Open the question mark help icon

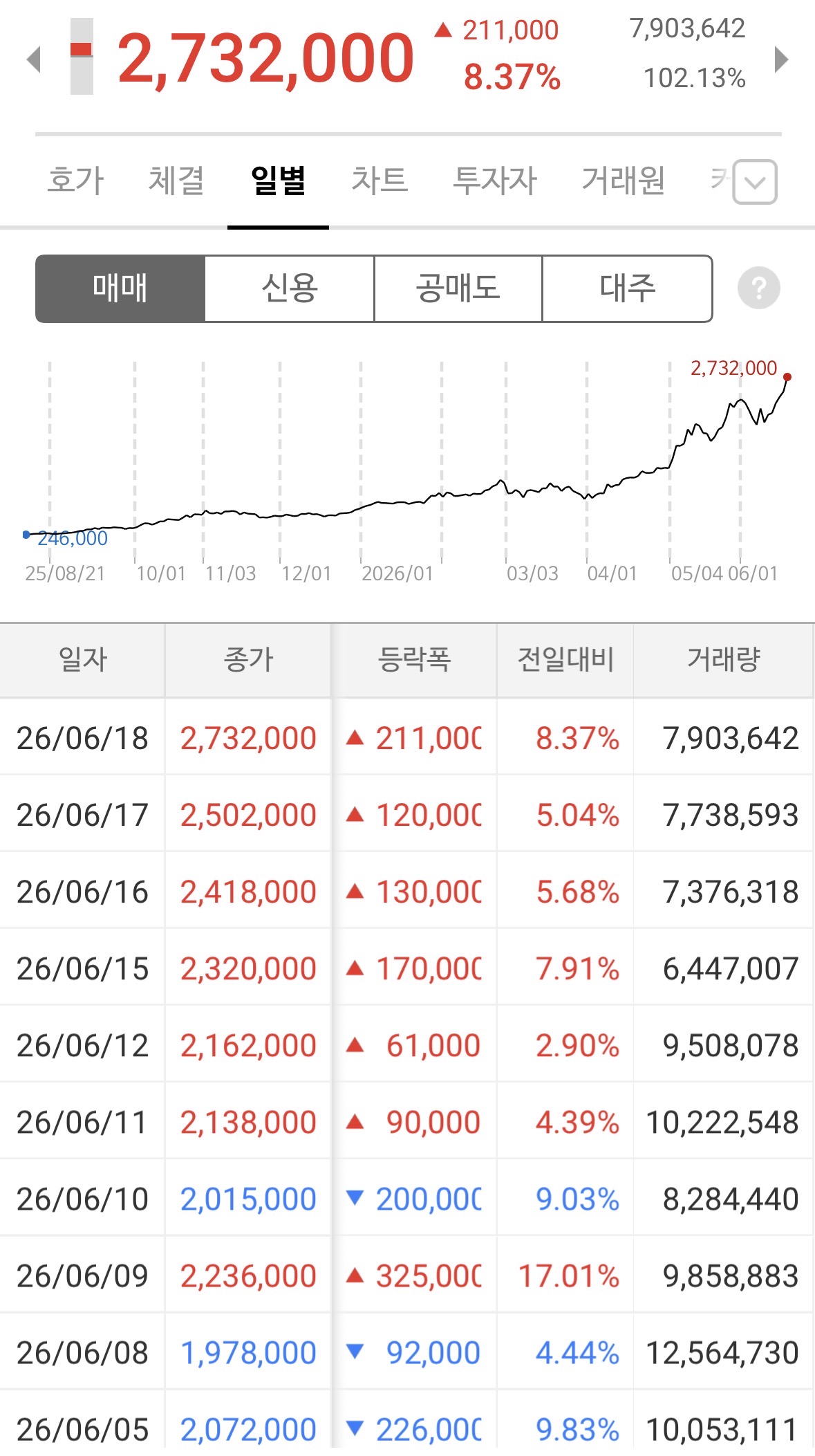[759, 288]
